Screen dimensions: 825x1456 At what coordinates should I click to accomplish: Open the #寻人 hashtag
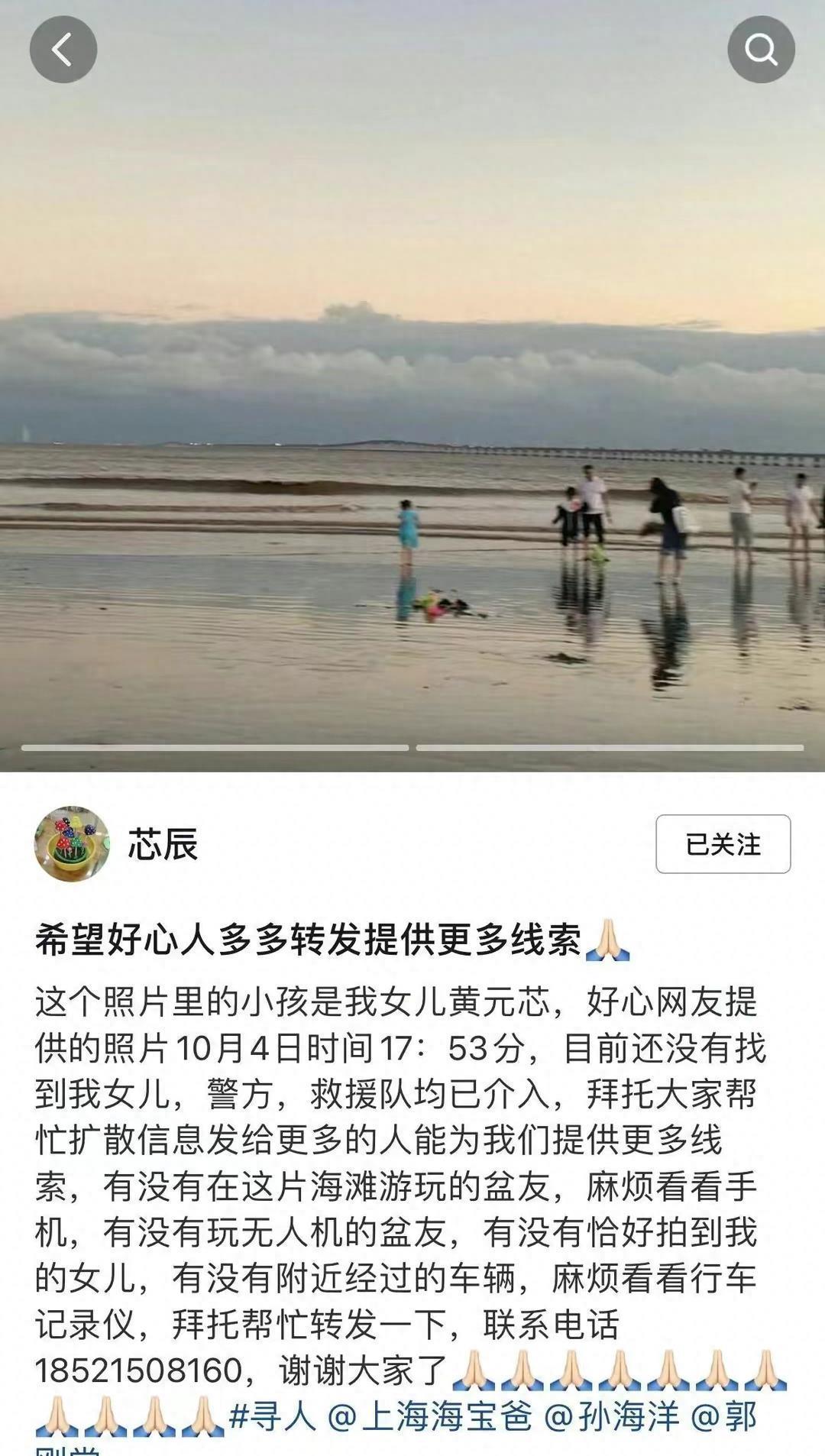click(x=273, y=1417)
